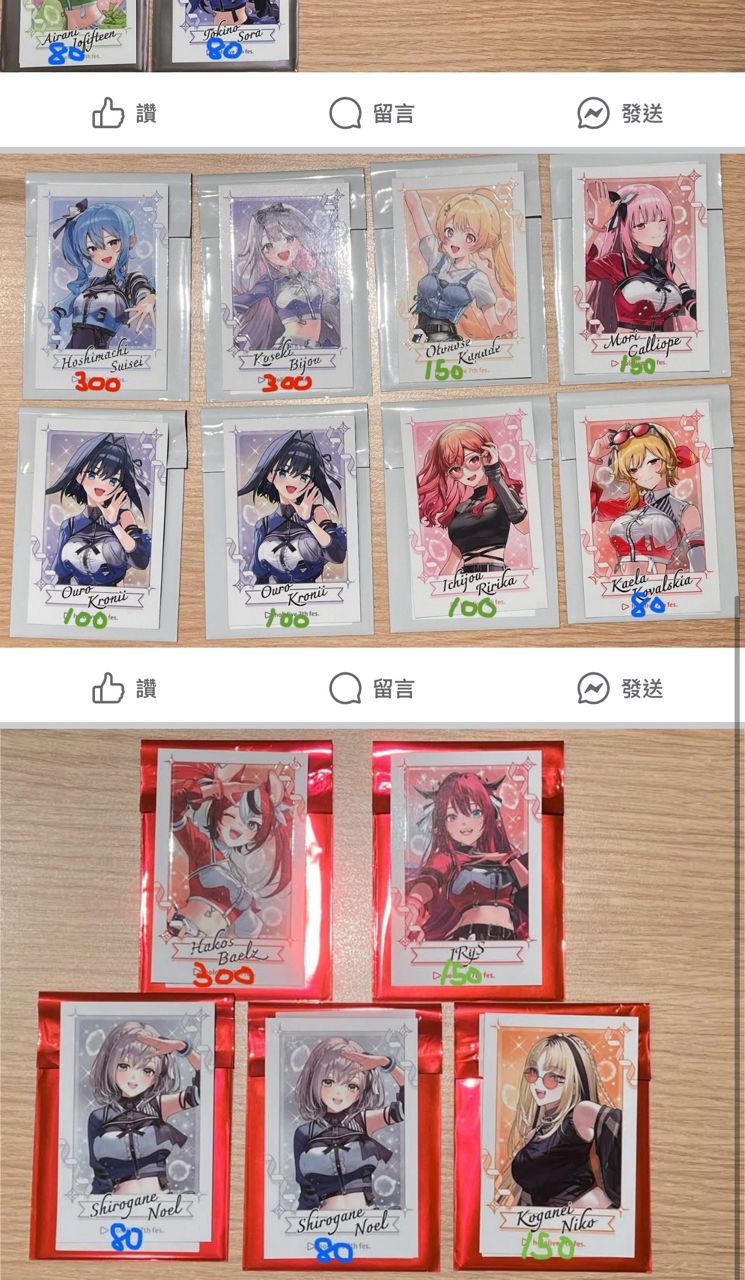The image size is (745, 1280).
Task: Open the photo of red-sleeved cards
Action: click(372, 1000)
